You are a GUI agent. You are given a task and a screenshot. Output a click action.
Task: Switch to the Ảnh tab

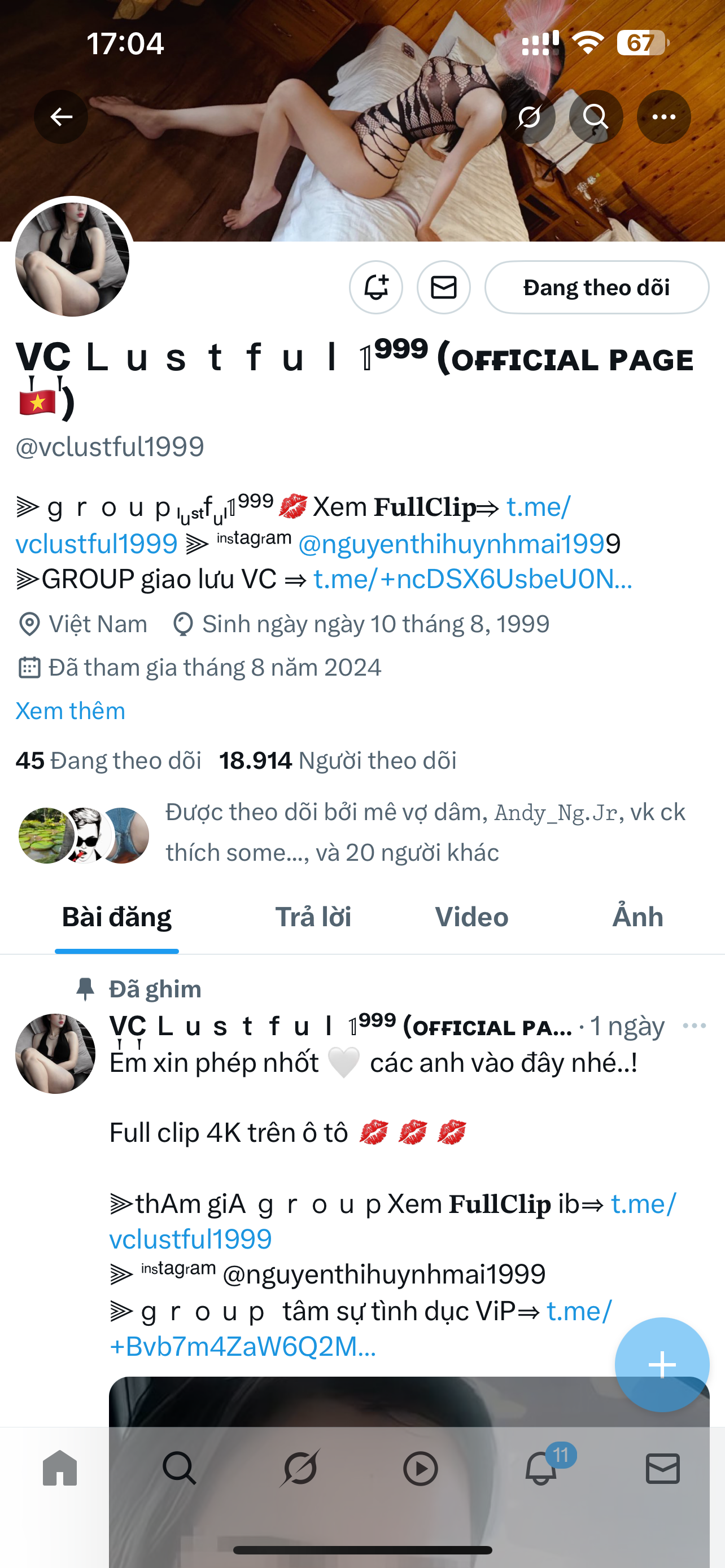[637, 917]
